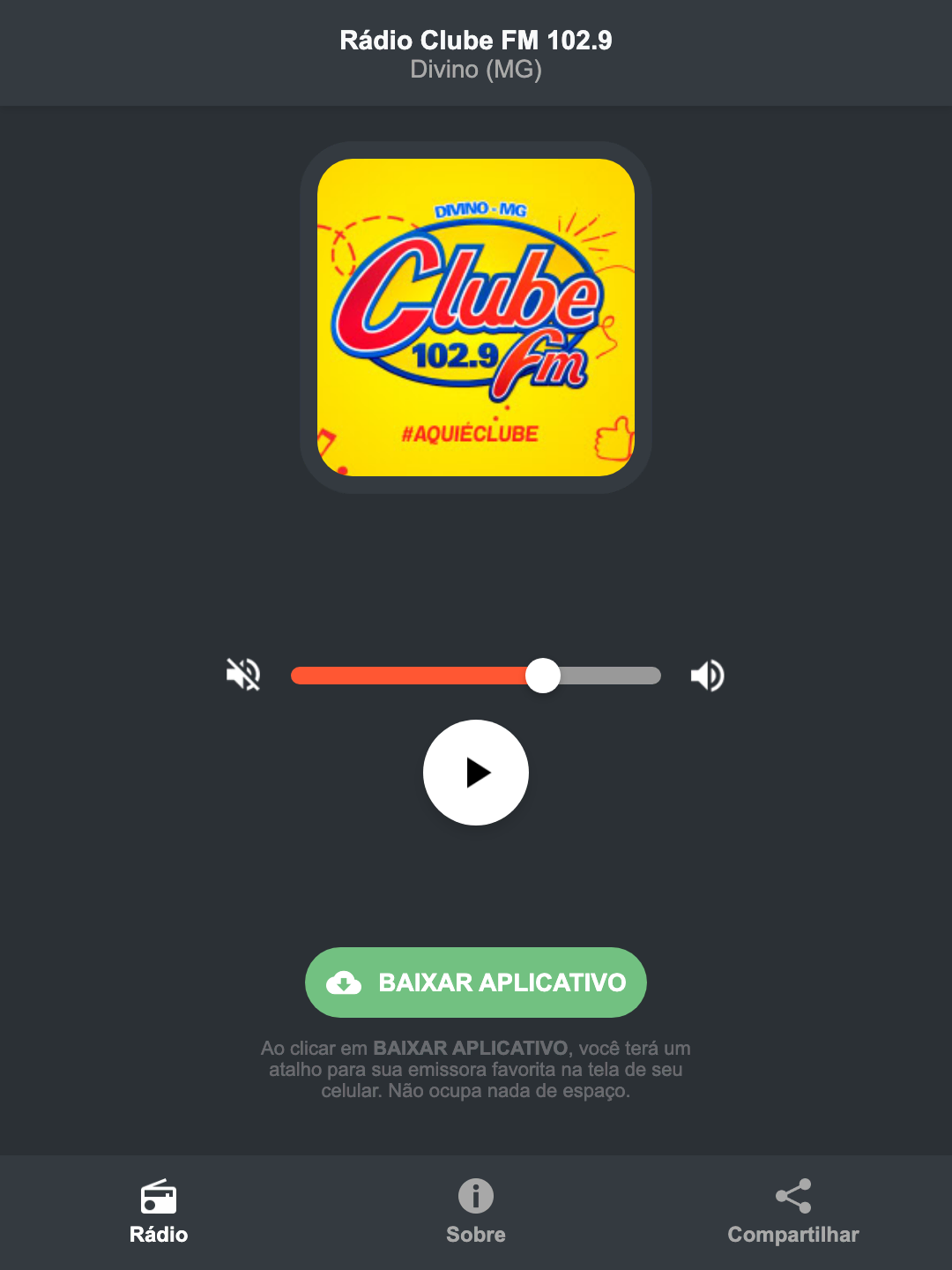The image size is (952, 1270).
Task: Click the station title Rádio Clube FM 102.9
Action: 476,40
